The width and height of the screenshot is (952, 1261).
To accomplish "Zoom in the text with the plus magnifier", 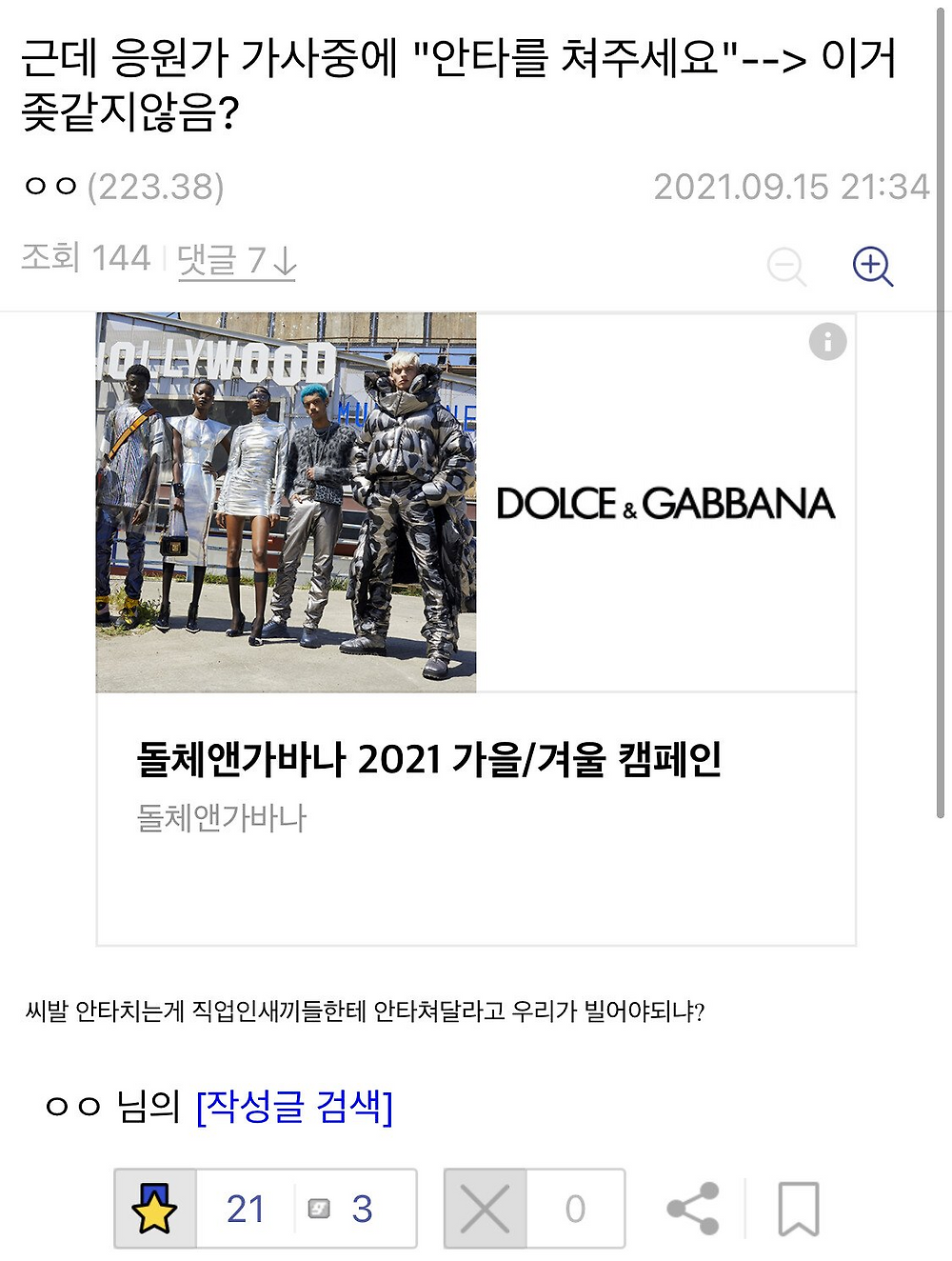I will coord(872,266).
